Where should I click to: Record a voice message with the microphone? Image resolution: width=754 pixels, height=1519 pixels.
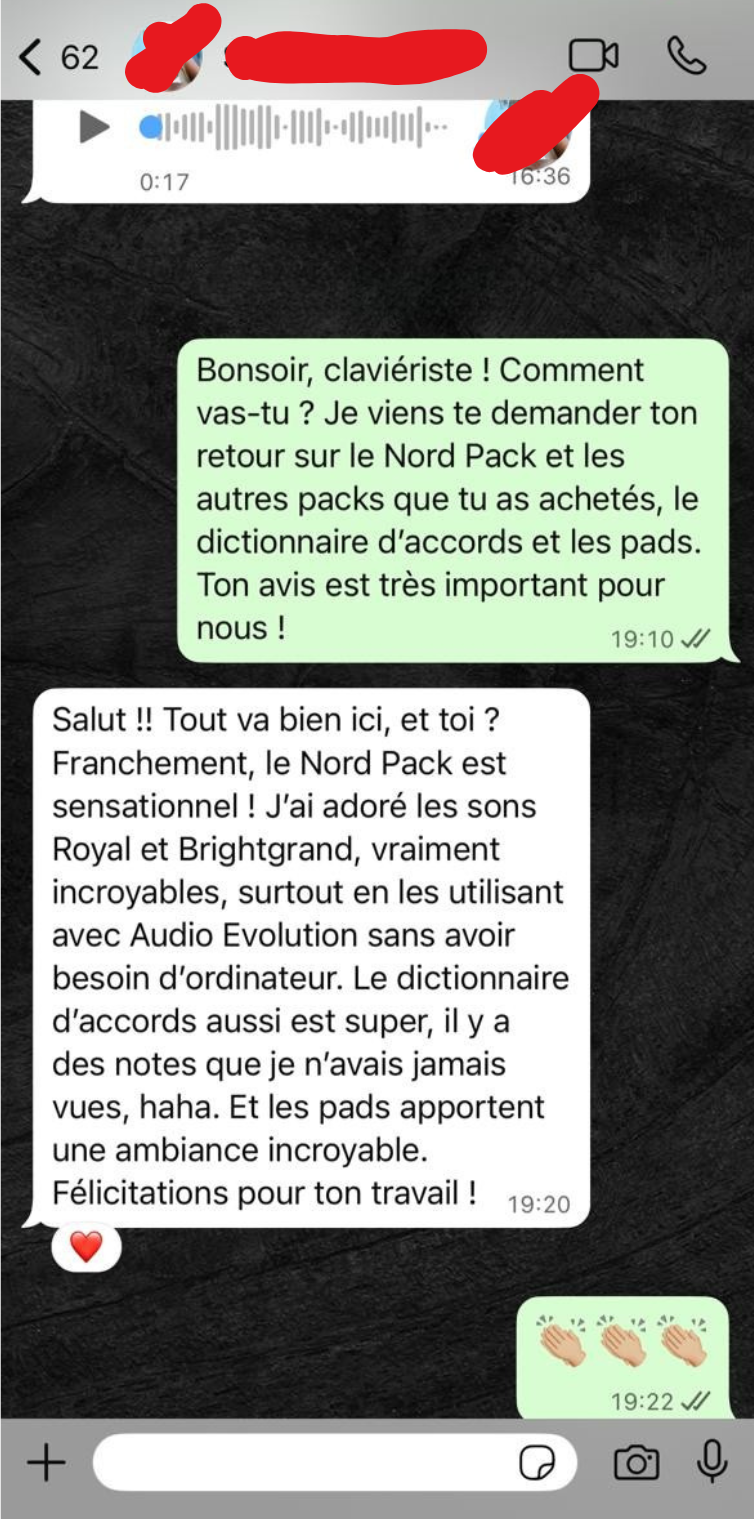pyautogui.click(x=712, y=1463)
